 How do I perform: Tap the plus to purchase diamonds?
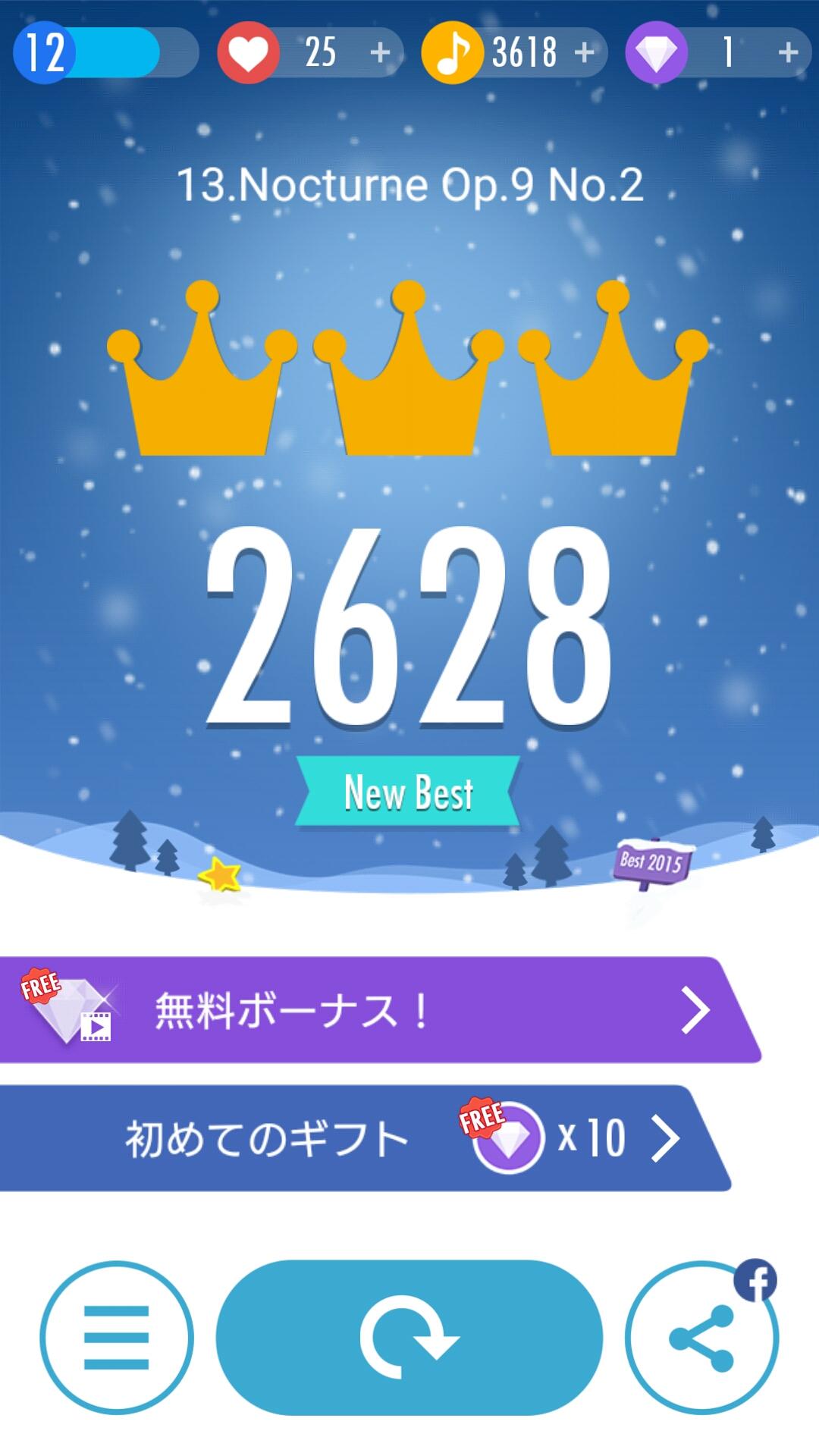(x=785, y=52)
